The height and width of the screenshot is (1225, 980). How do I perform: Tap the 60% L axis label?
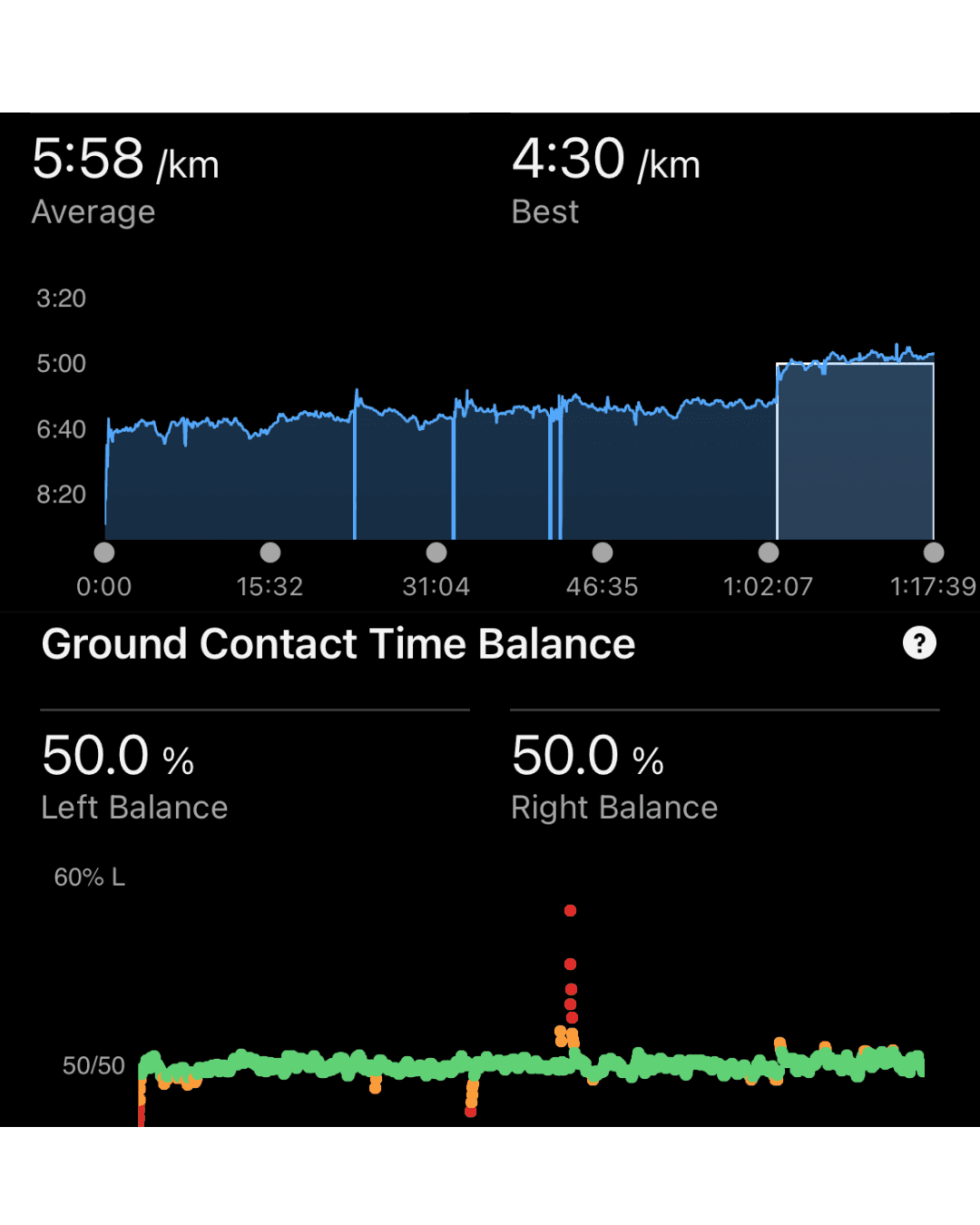click(x=88, y=877)
